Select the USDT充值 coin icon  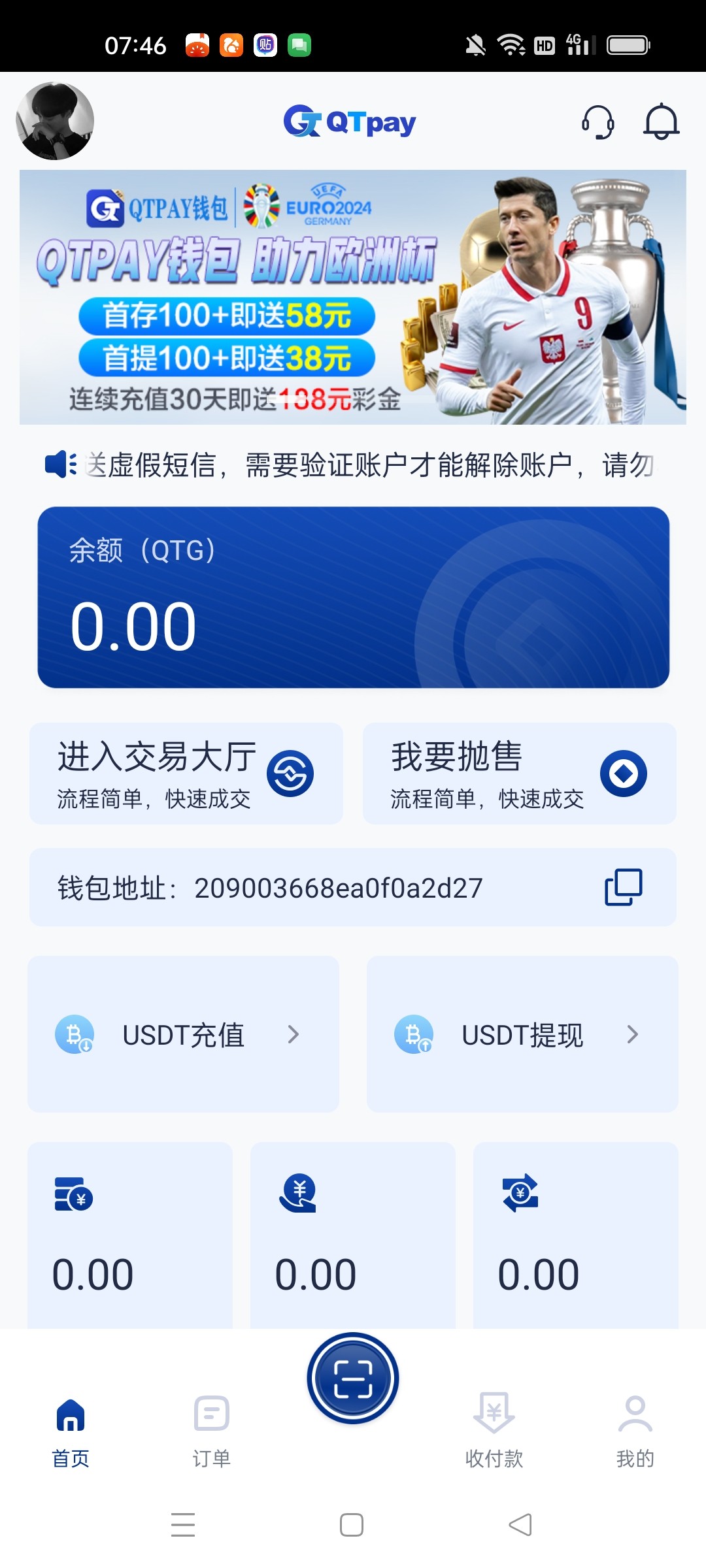(75, 1034)
